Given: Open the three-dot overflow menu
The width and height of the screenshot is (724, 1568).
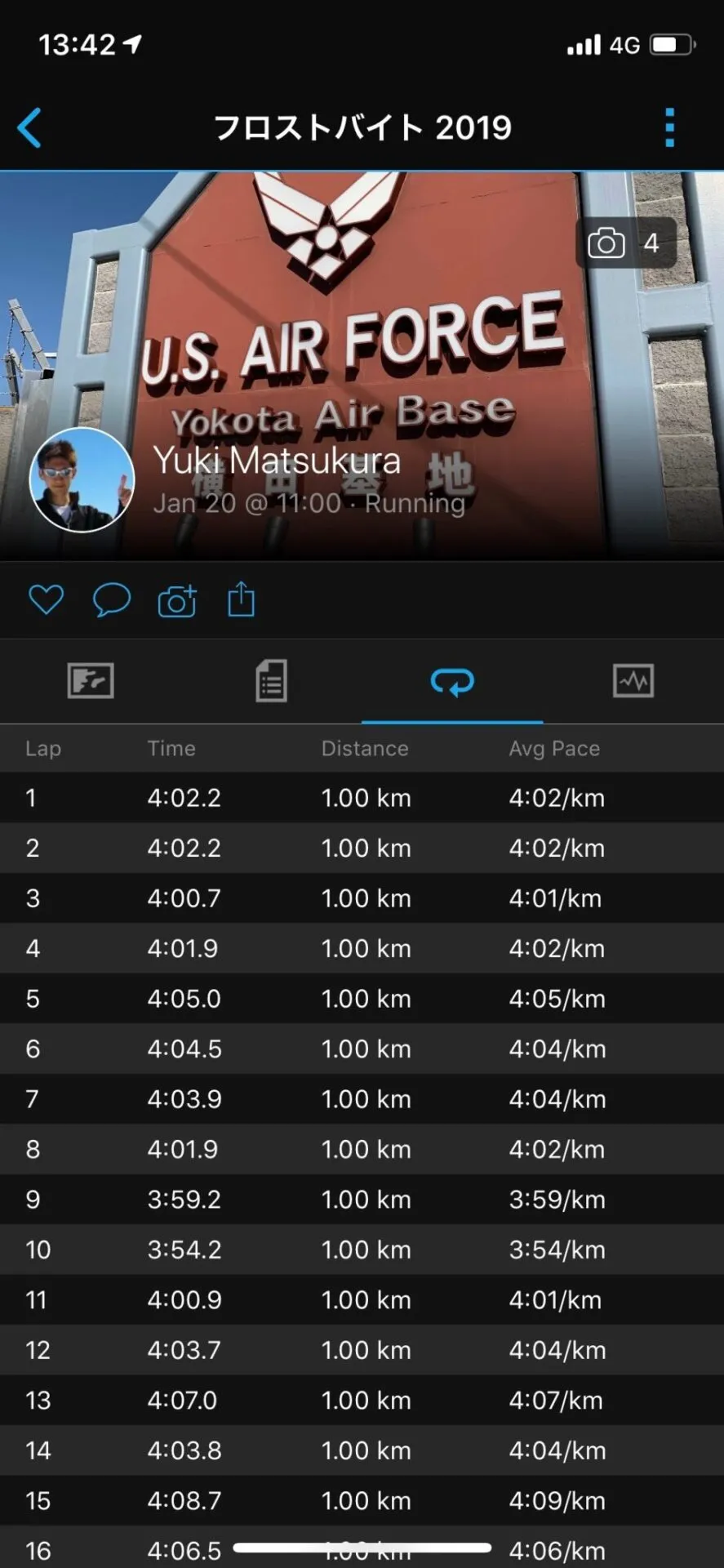Looking at the screenshot, I should coord(669,127).
